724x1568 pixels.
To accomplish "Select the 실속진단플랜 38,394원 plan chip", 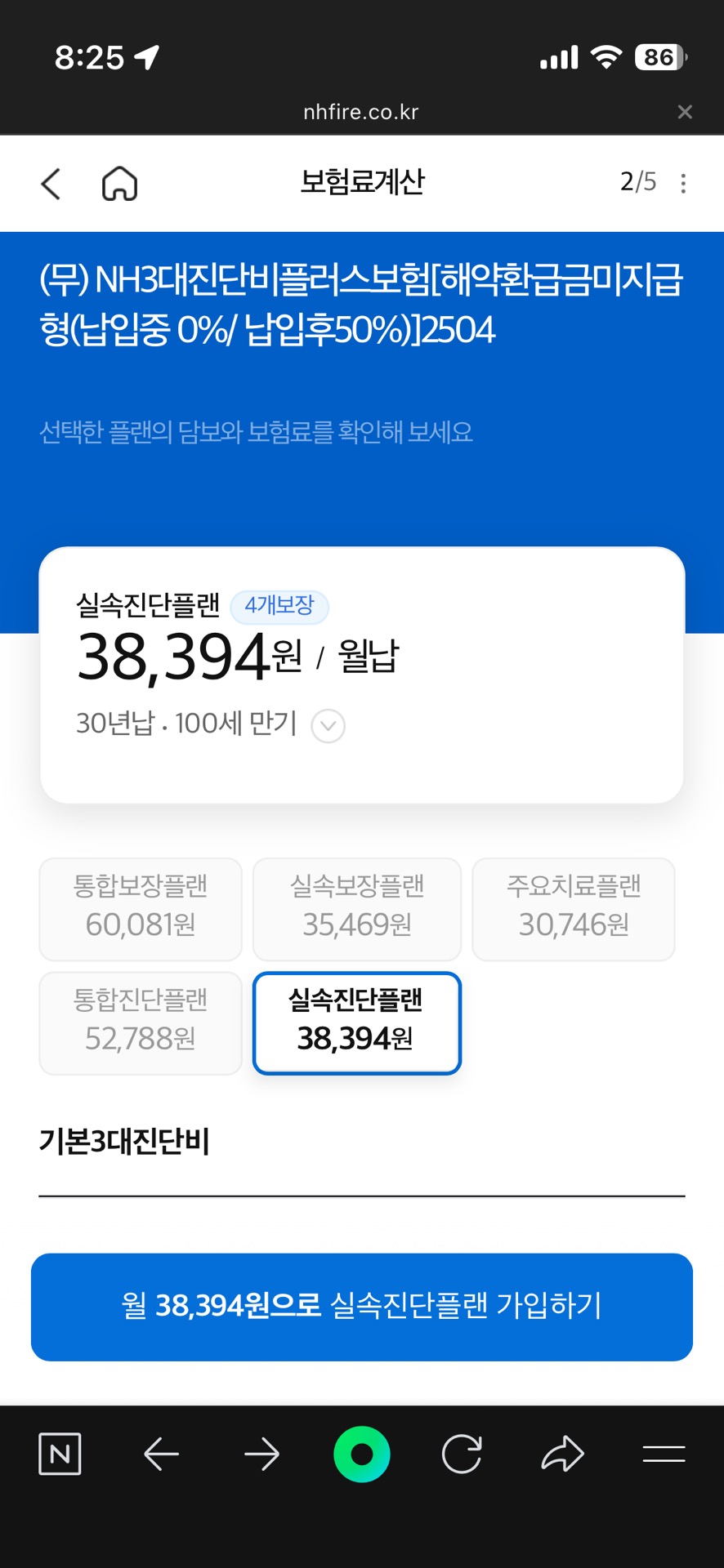I will [x=357, y=1022].
